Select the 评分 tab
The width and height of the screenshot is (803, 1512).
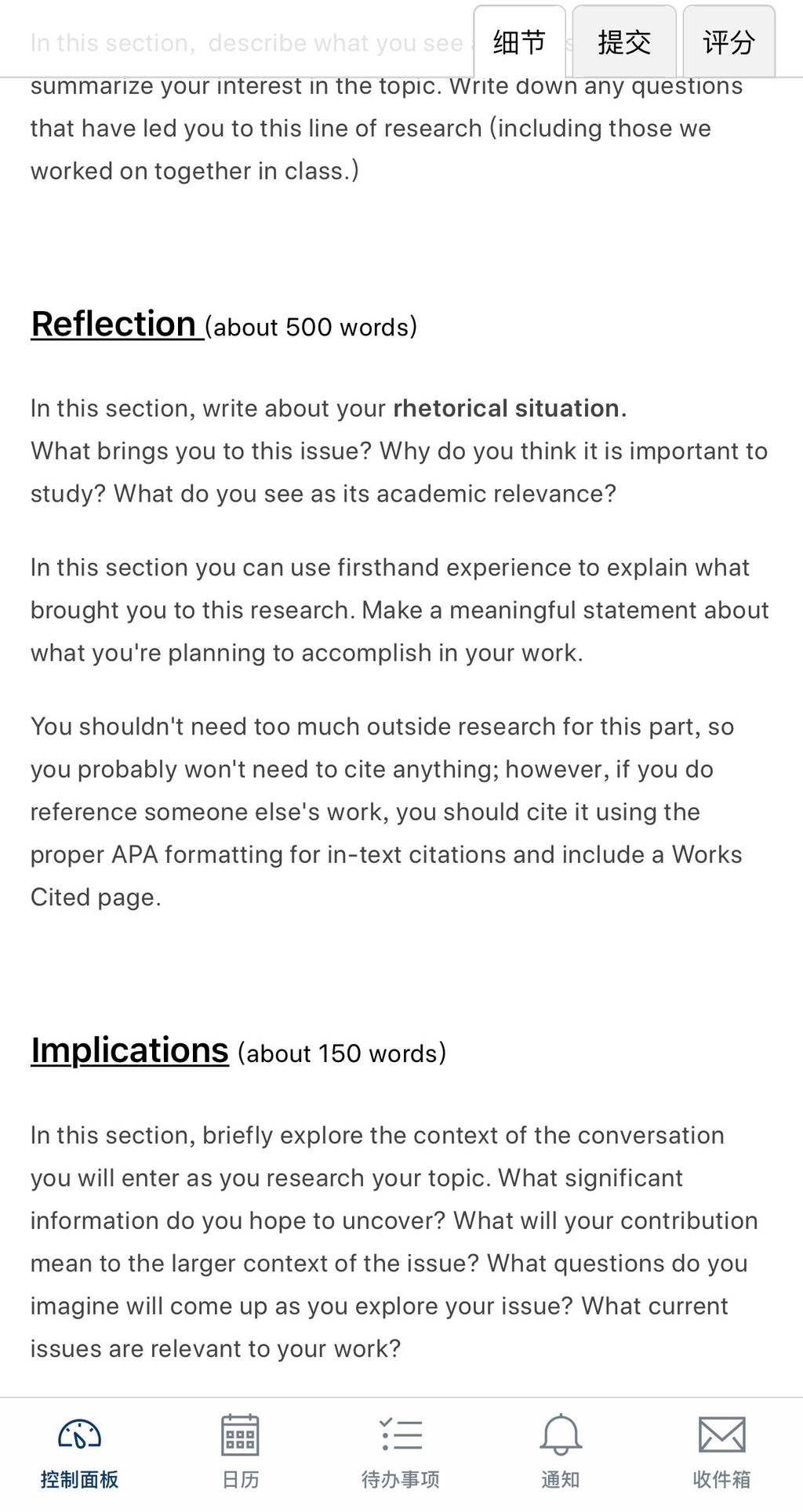(x=729, y=42)
